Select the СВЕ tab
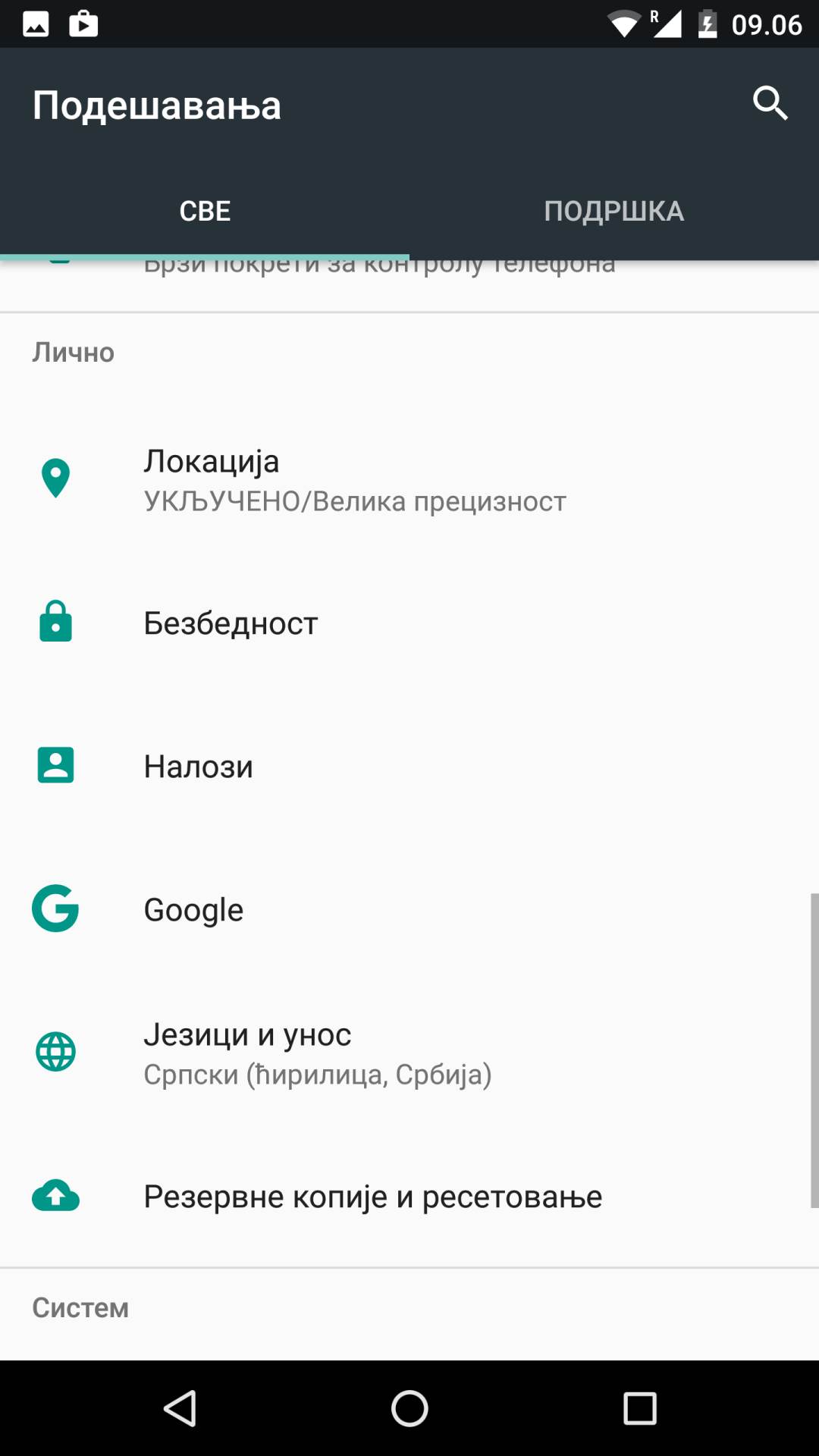Screen dimensions: 819x1456 click(x=205, y=211)
